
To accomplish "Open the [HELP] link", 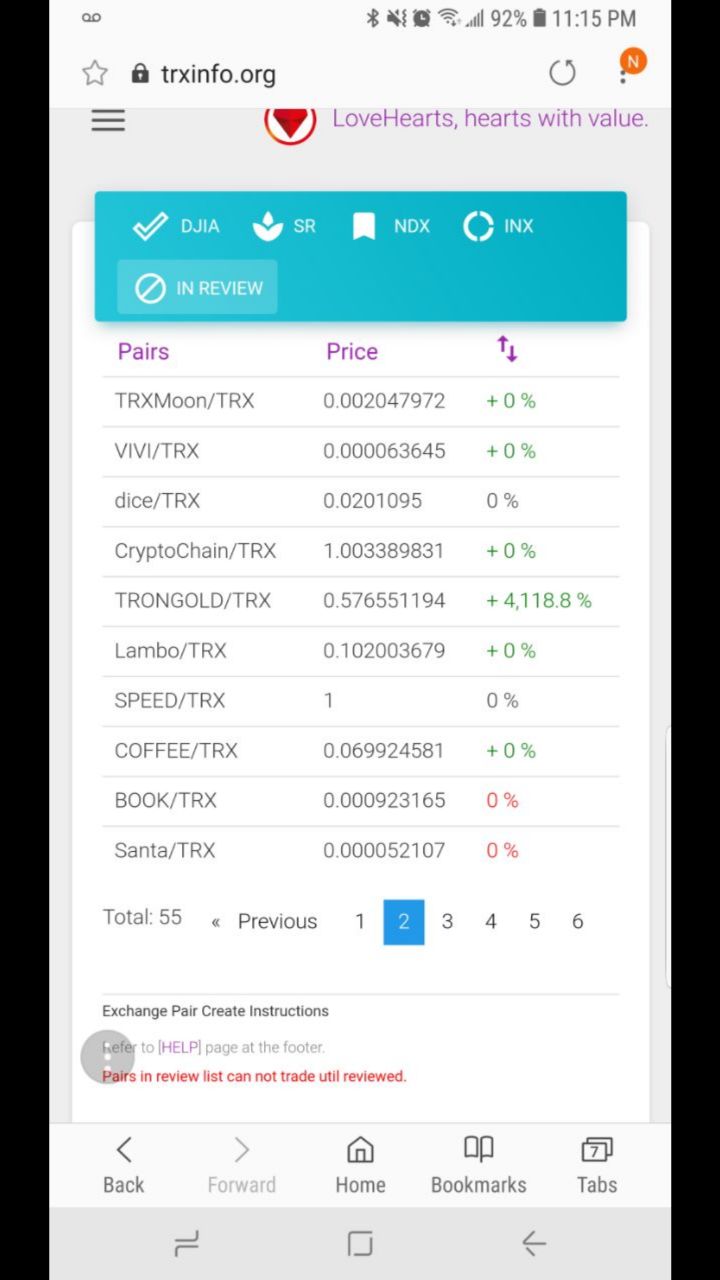I will point(180,1047).
